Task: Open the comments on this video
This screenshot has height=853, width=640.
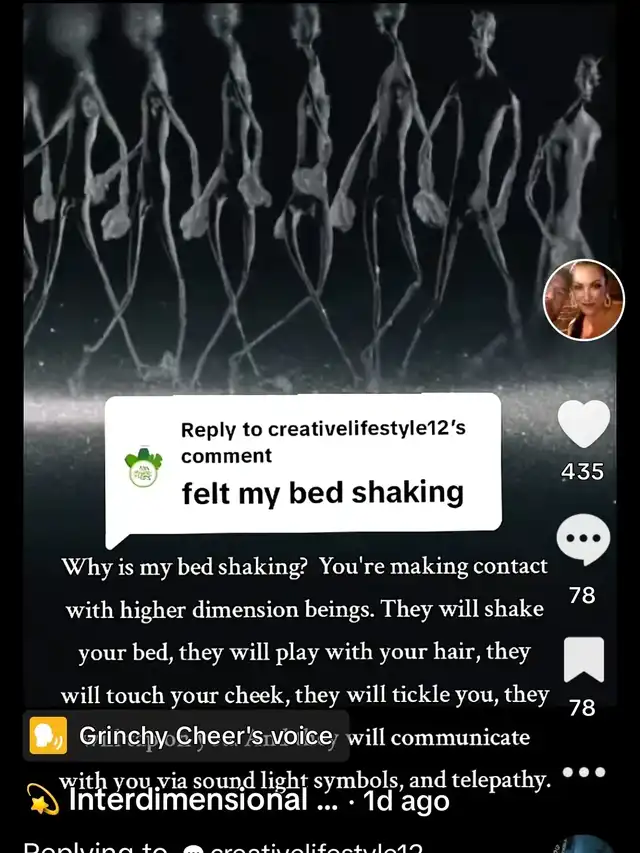Action: [x=583, y=542]
